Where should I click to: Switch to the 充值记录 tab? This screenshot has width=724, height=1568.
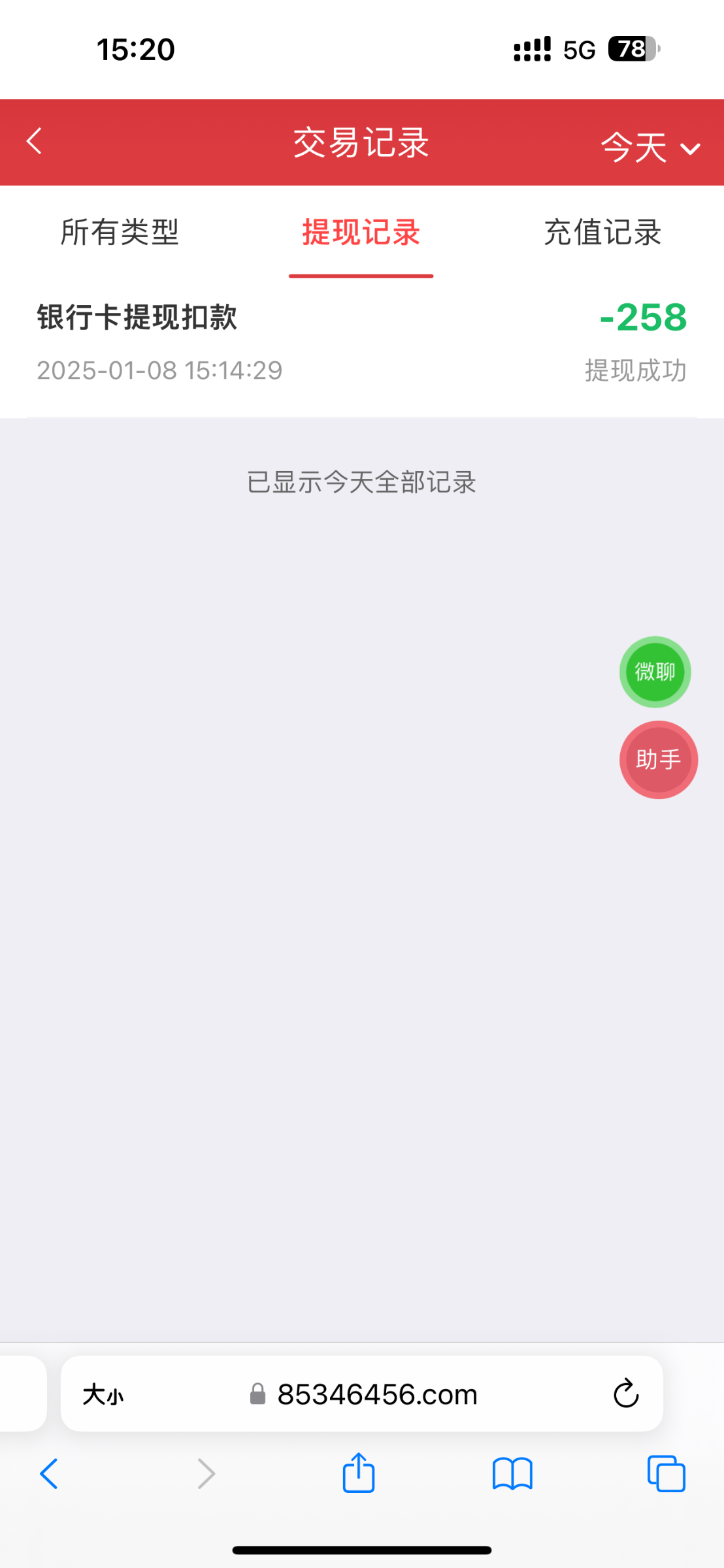click(x=602, y=233)
